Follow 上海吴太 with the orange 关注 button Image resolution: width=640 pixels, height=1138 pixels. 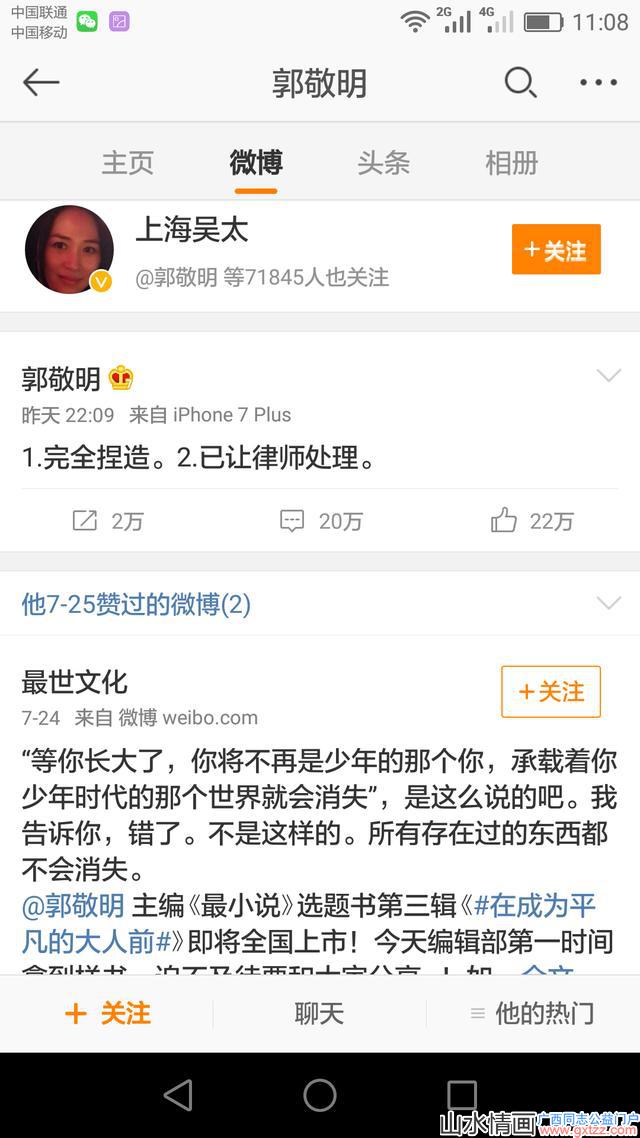[555, 250]
